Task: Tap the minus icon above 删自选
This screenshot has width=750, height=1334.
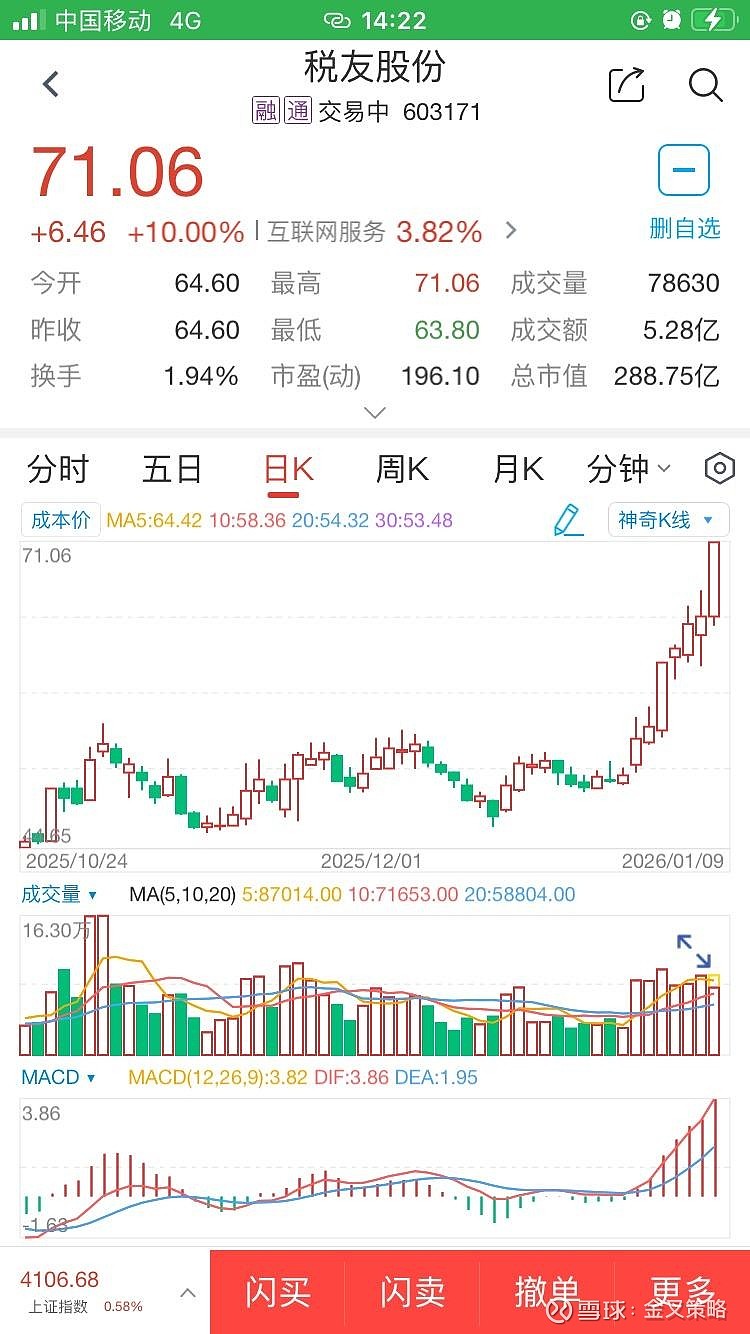Action: pos(683,170)
